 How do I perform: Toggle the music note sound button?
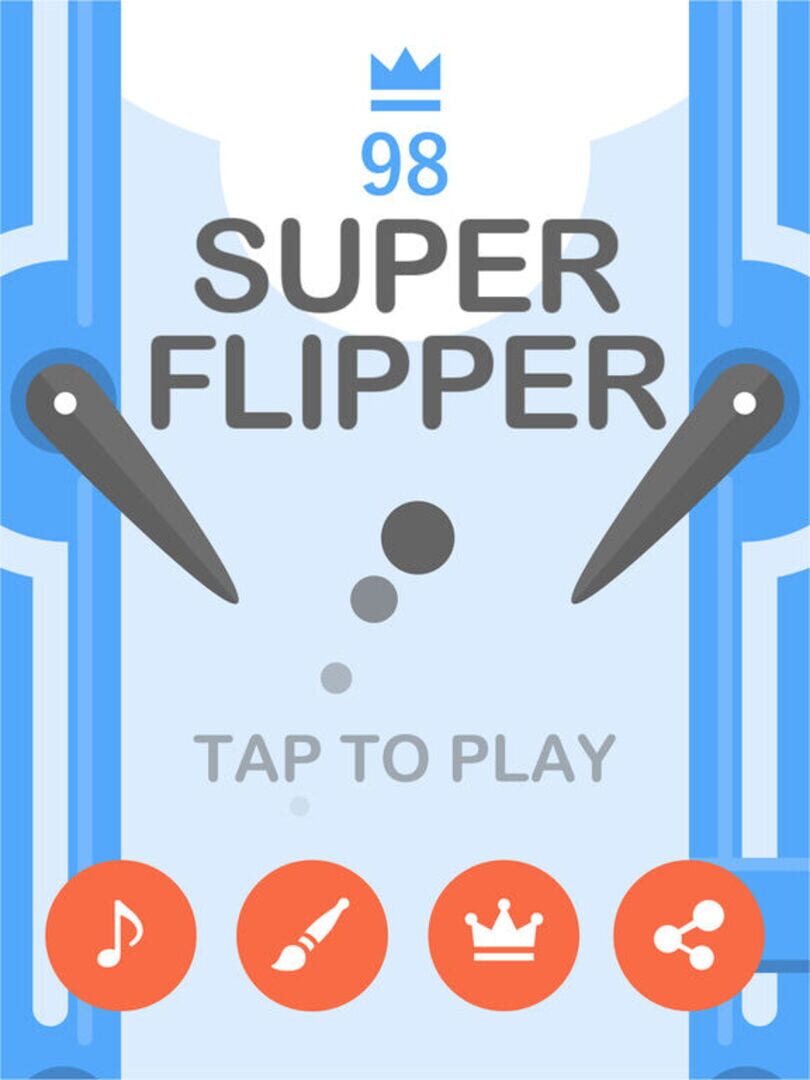click(121, 935)
